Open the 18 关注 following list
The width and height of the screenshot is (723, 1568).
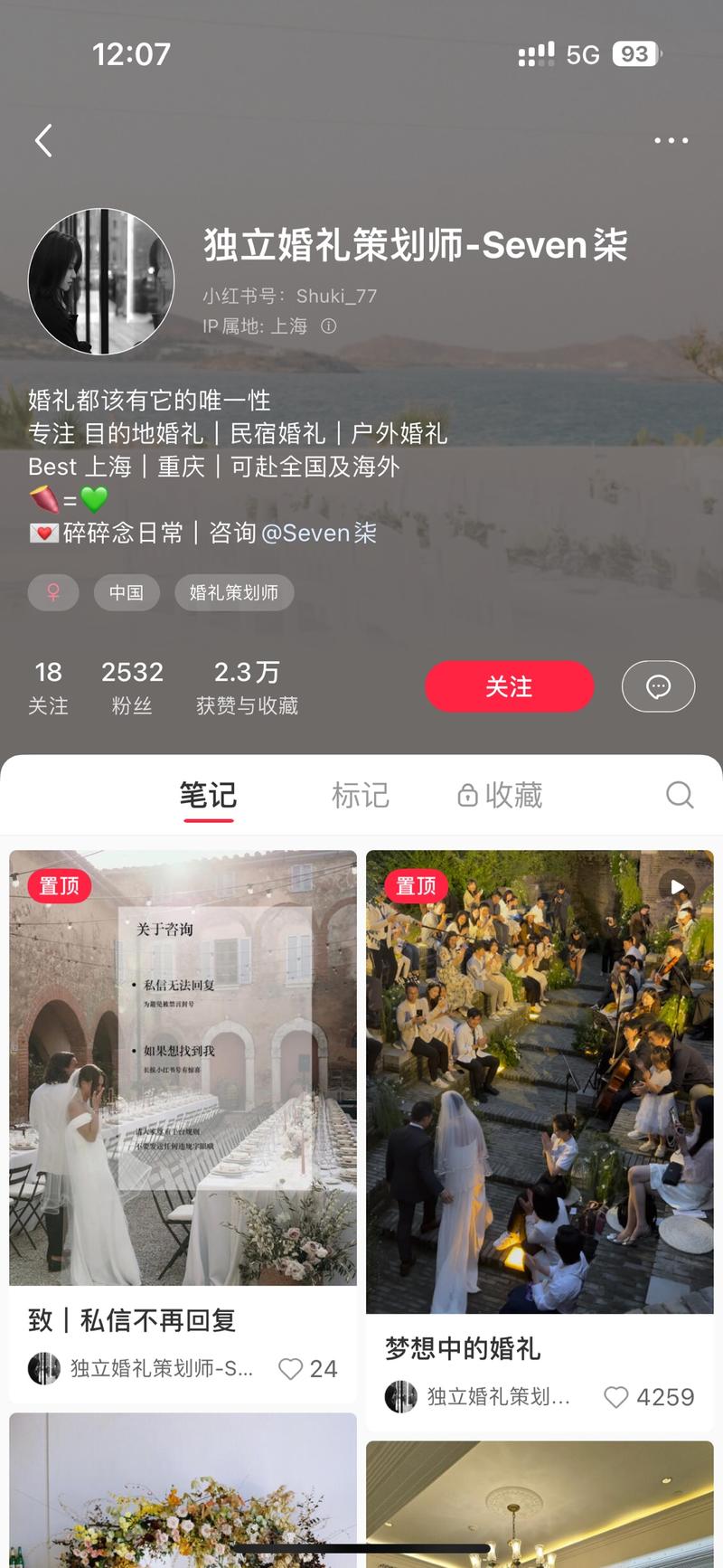48,687
